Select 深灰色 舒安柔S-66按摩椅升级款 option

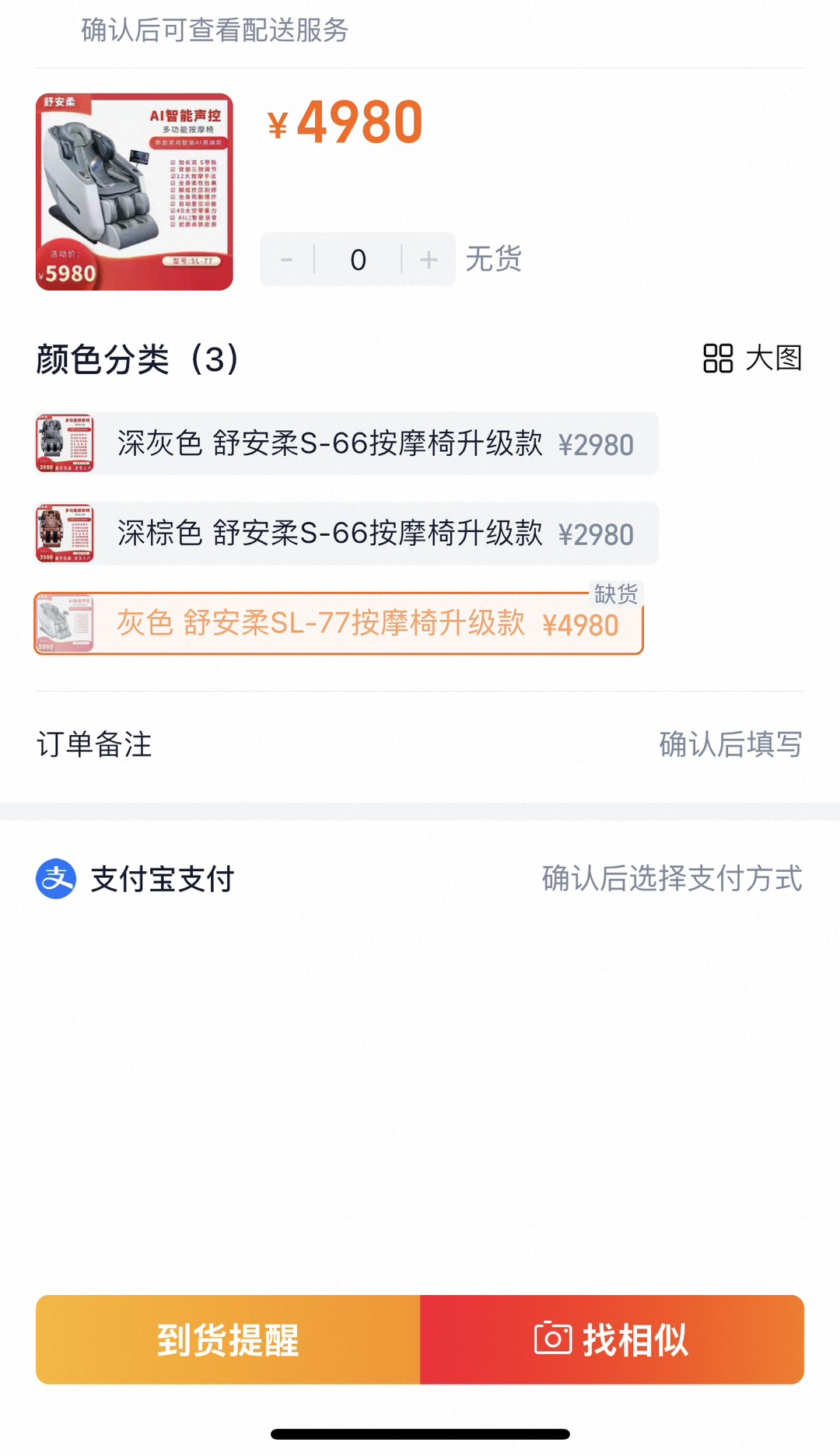(x=347, y=444)
